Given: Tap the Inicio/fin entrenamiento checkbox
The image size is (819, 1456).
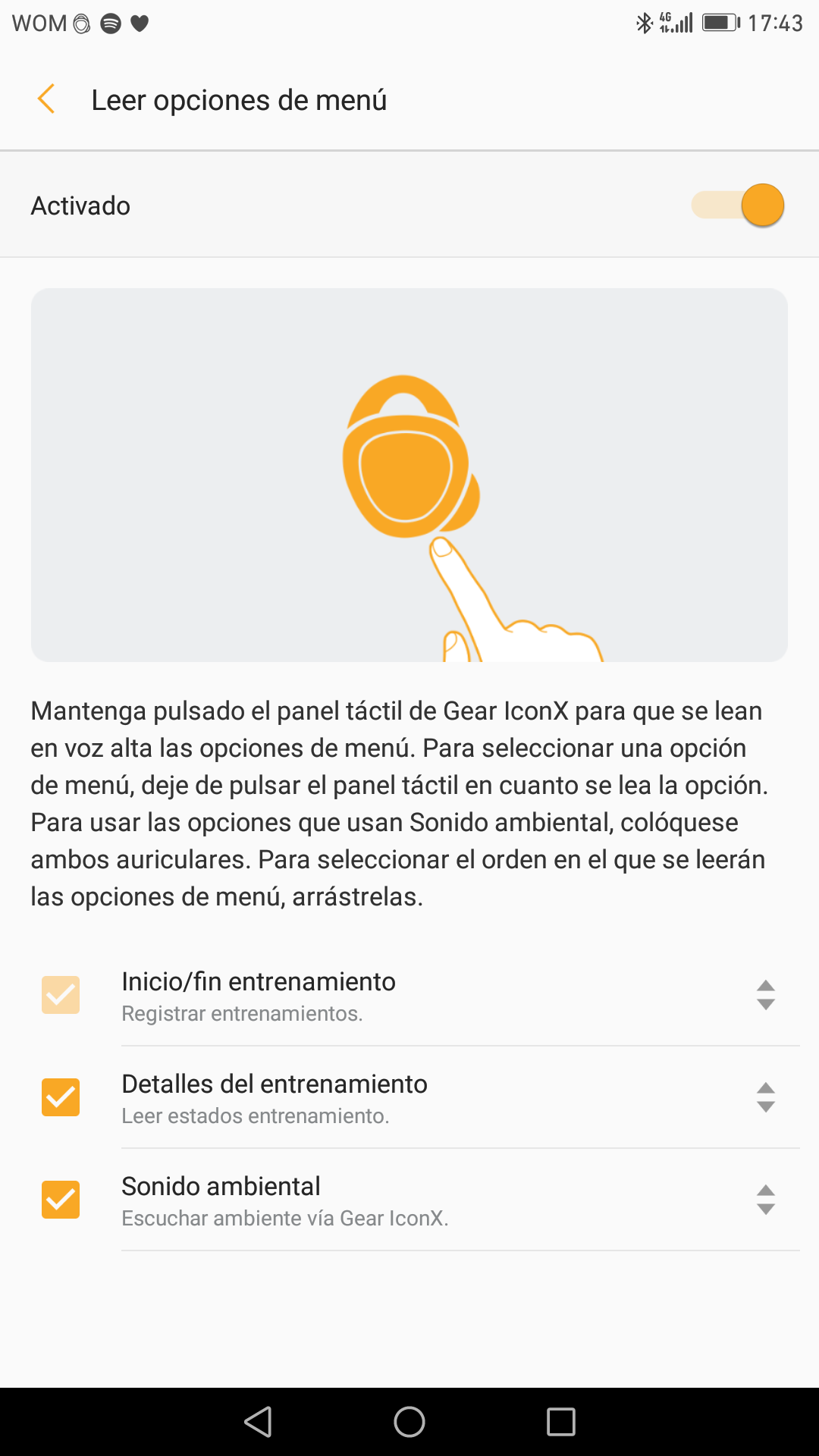Looking at the screenshot, I should (61, 995).
